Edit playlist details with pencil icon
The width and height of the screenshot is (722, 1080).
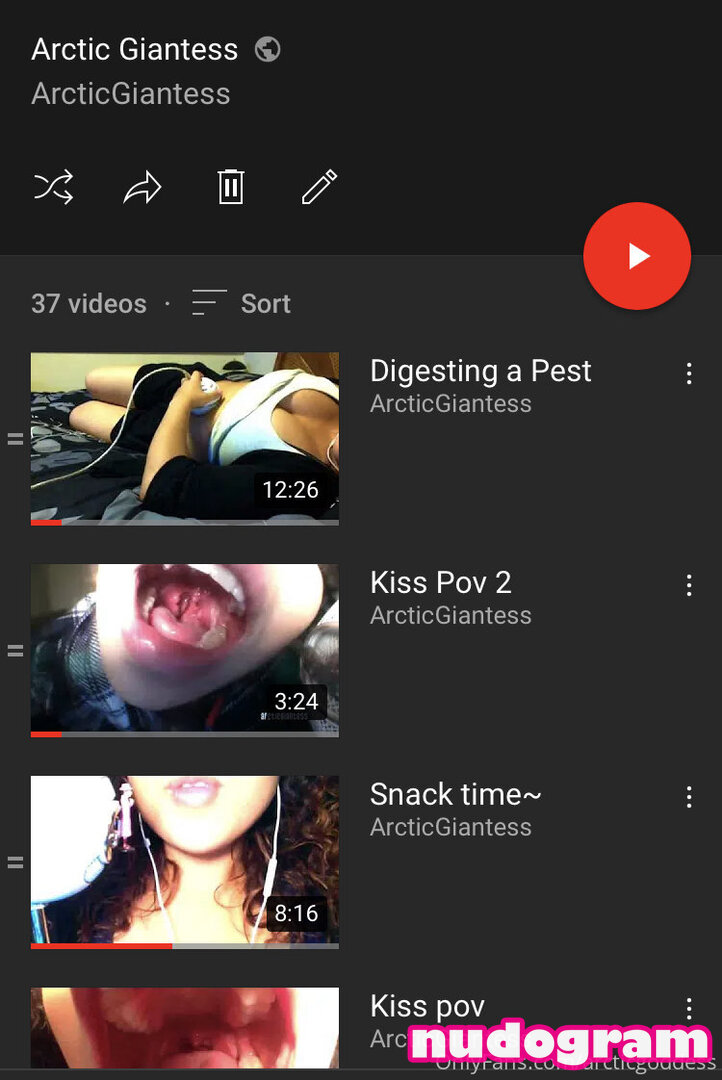click(x=320, y=187)
